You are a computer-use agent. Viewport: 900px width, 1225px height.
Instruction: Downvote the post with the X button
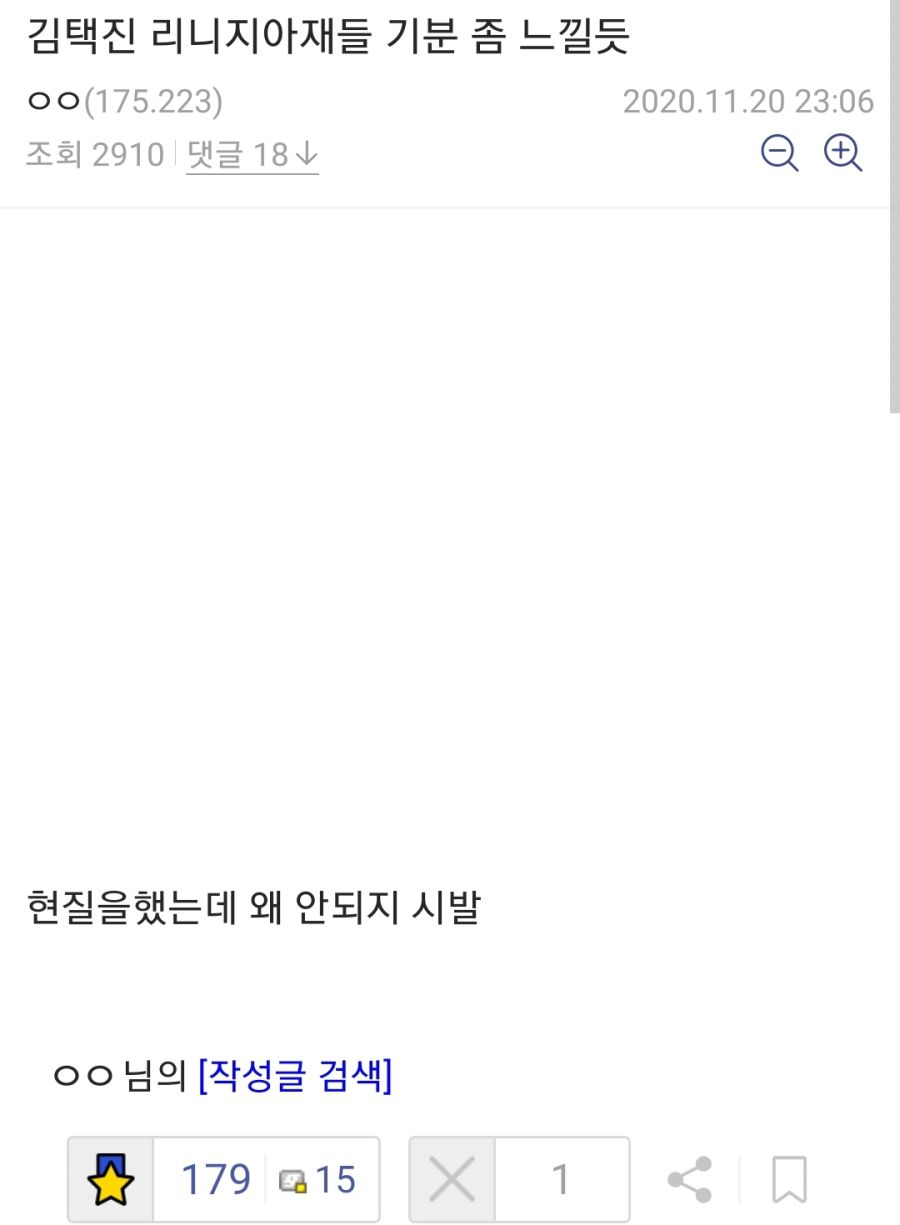click(x=452, y=1180)
